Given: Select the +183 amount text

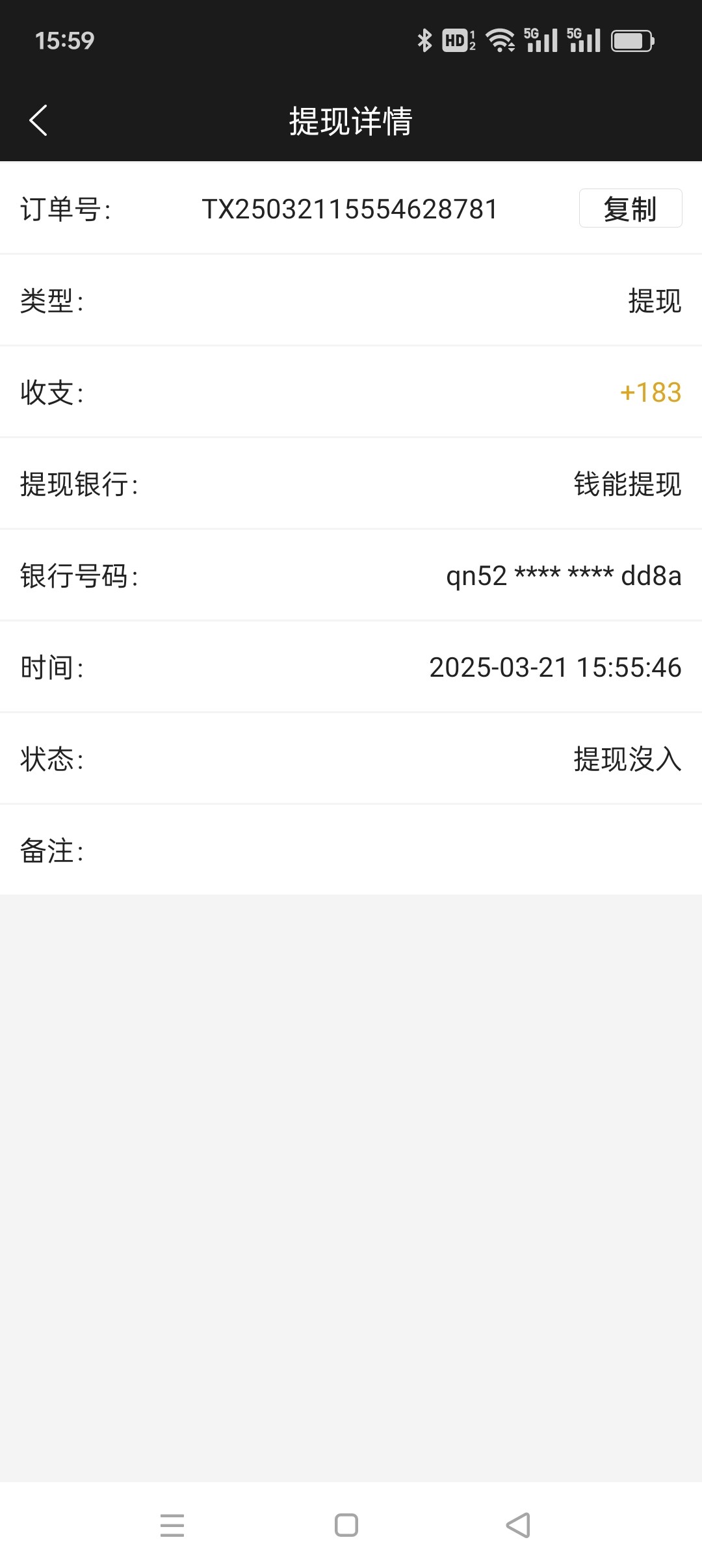Looking at the screenshot, I should (x=650, y=393).
